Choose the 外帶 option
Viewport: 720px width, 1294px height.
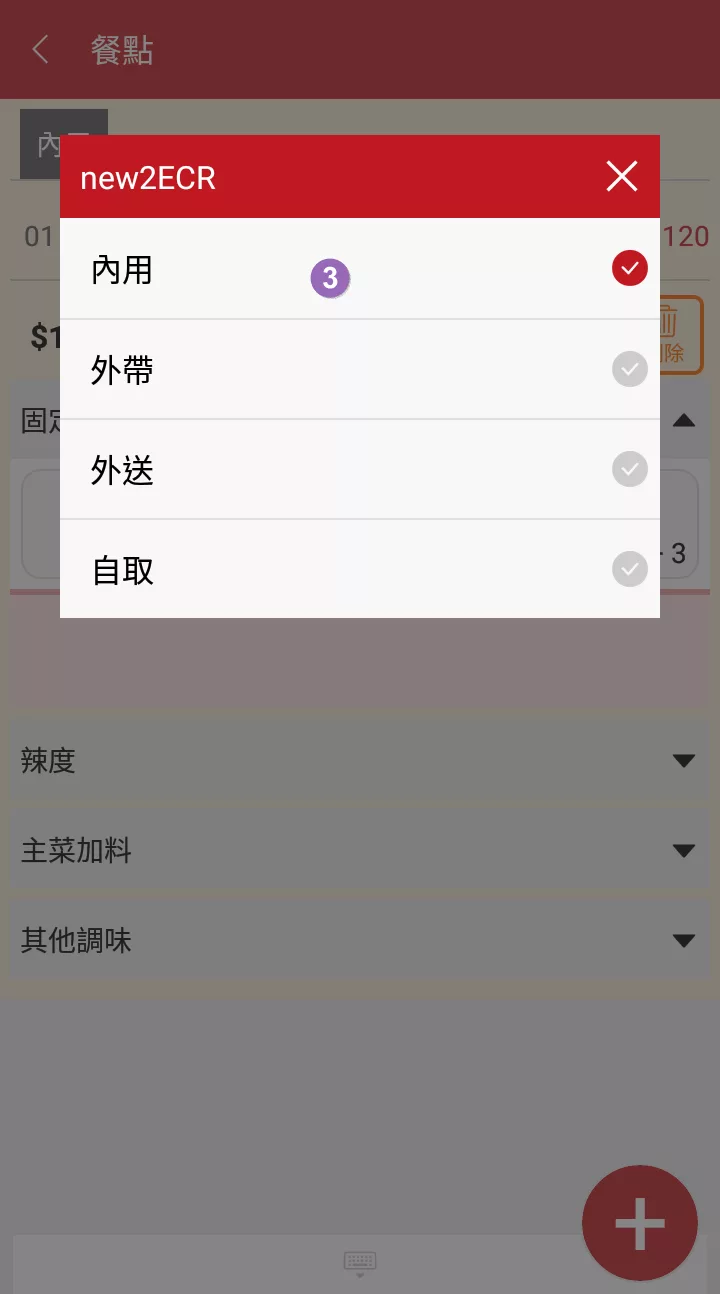coord(360,370)
